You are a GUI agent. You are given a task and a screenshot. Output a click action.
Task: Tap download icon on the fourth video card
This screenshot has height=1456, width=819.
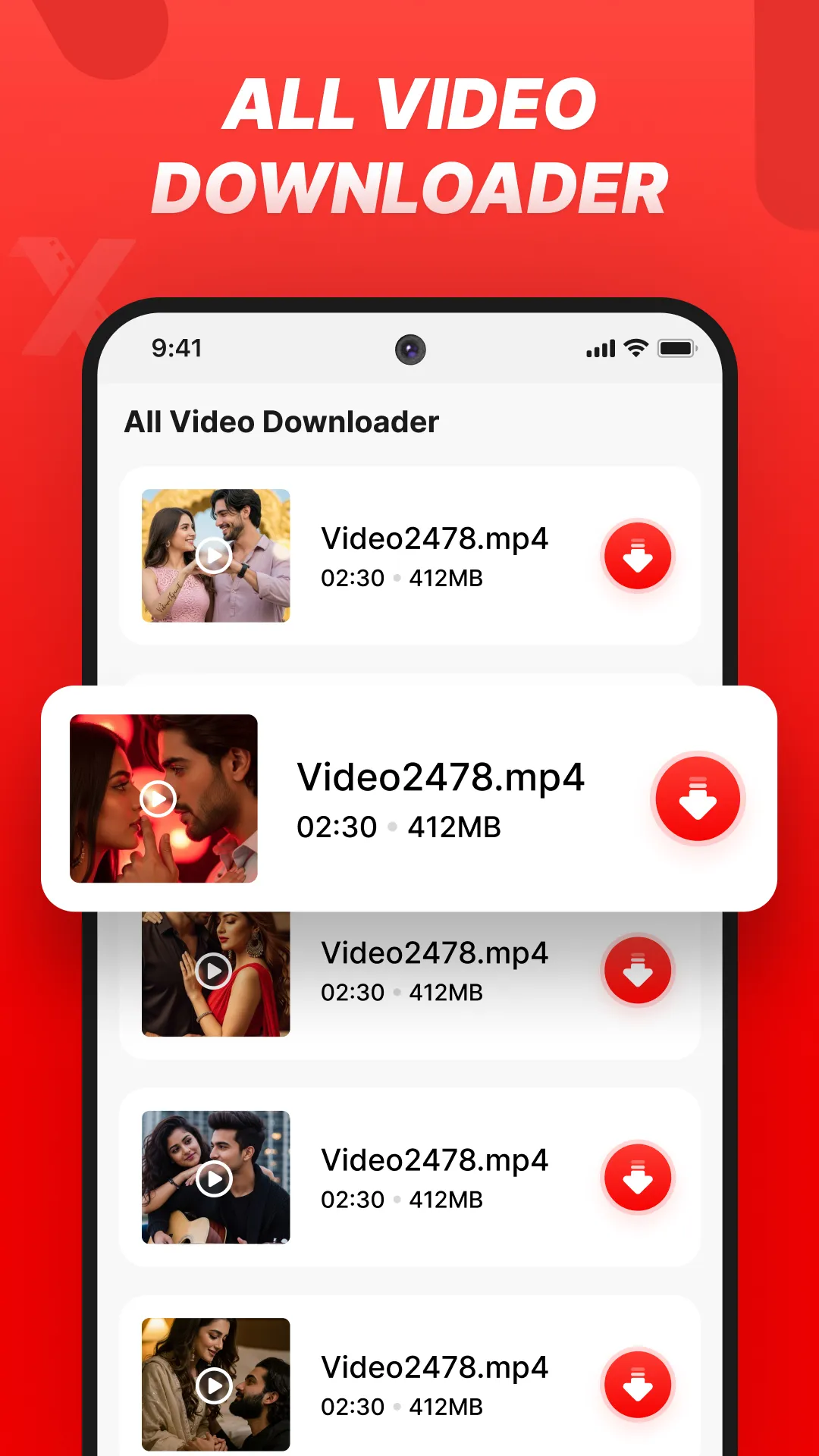(x=638, y=1178)
